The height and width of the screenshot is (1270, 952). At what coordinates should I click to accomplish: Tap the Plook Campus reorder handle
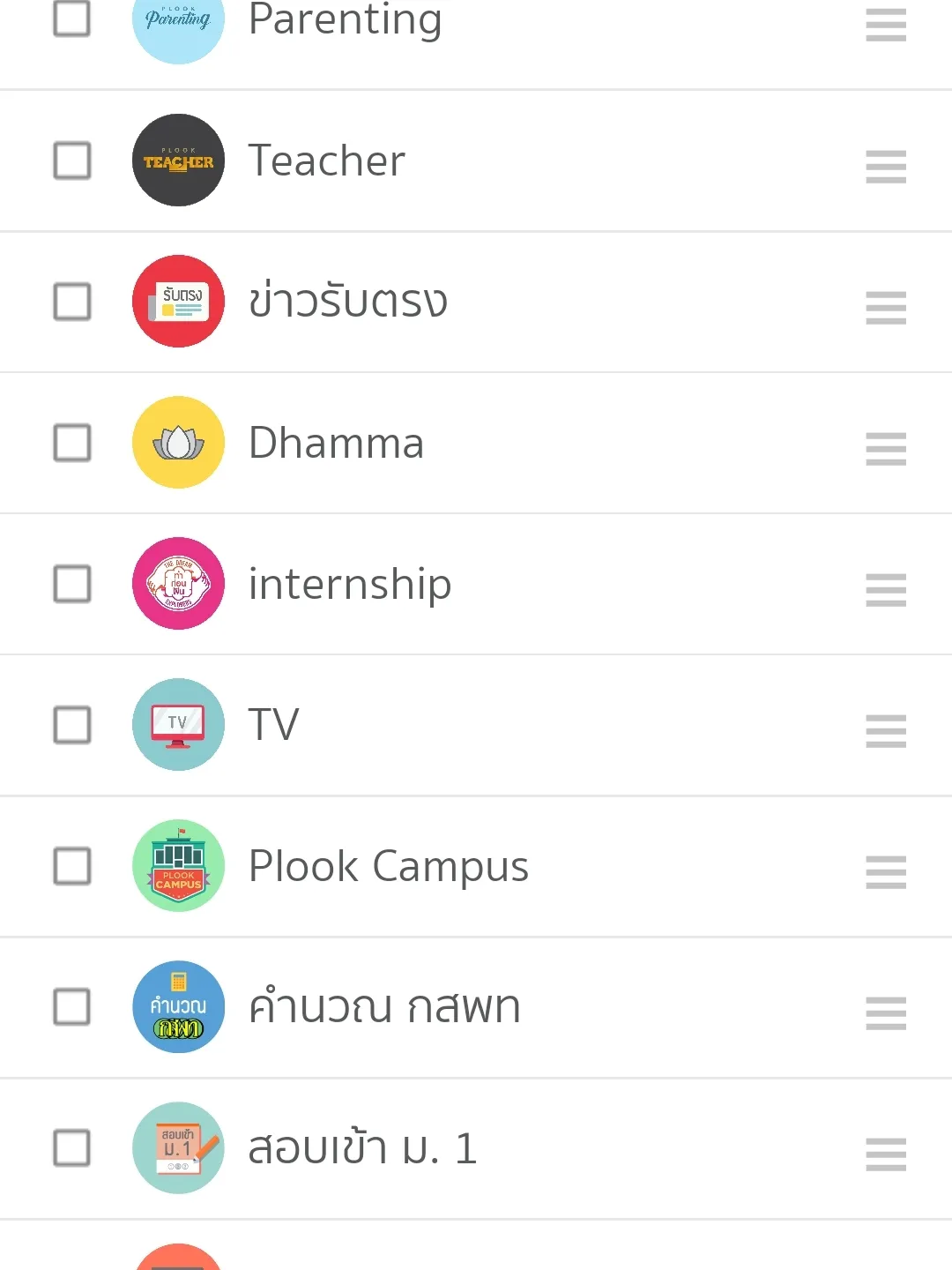point(886,872)
